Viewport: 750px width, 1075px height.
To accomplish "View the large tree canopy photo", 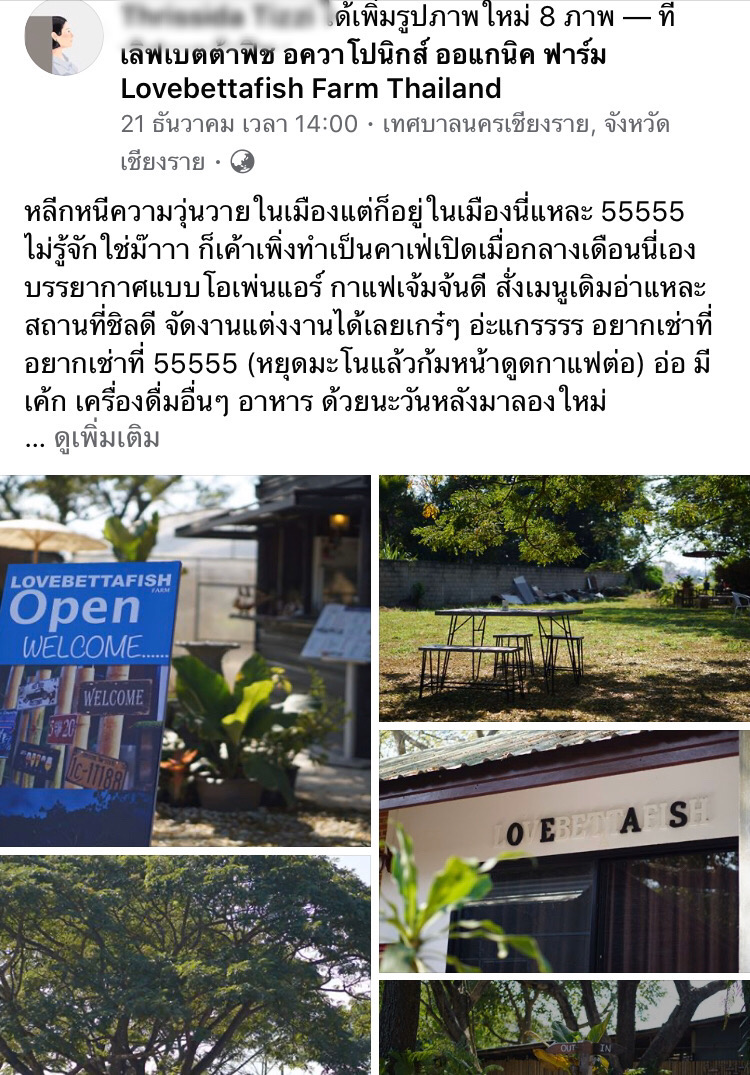I will coord(185,964).
